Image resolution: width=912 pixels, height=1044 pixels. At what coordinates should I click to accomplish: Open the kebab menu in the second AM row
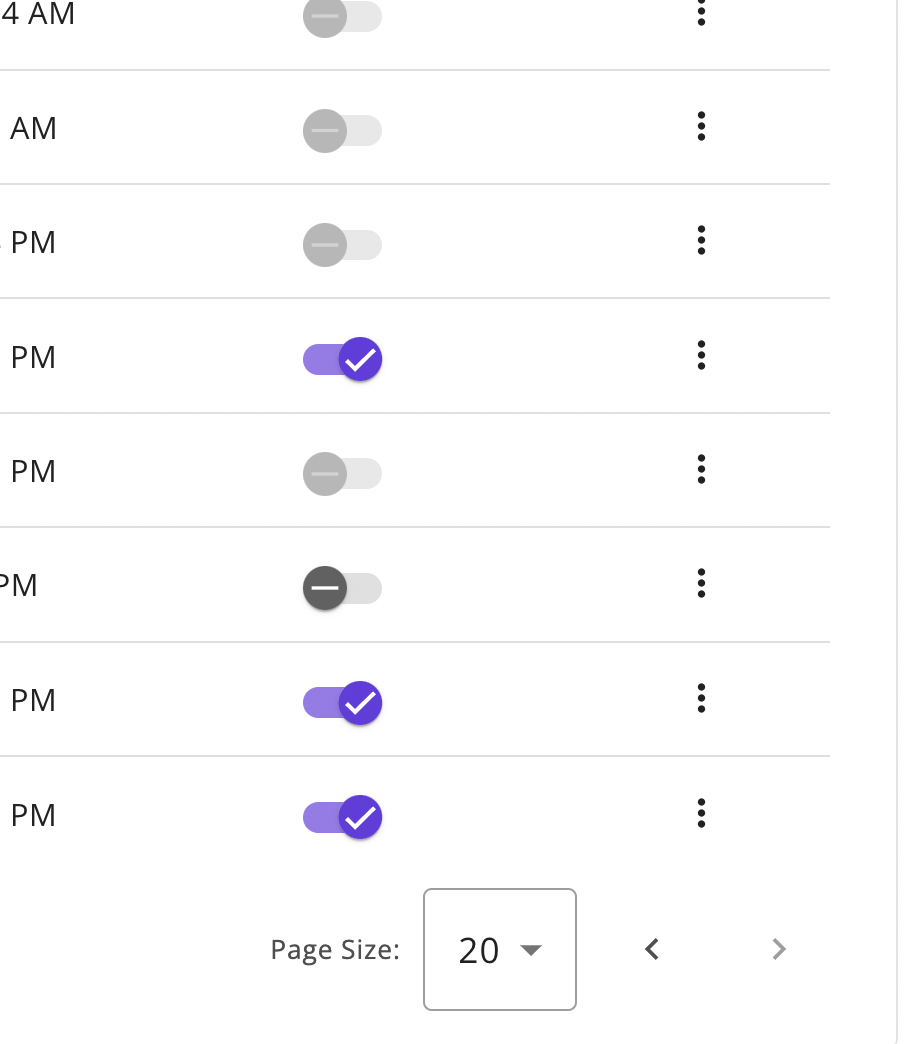pos(702,128)
